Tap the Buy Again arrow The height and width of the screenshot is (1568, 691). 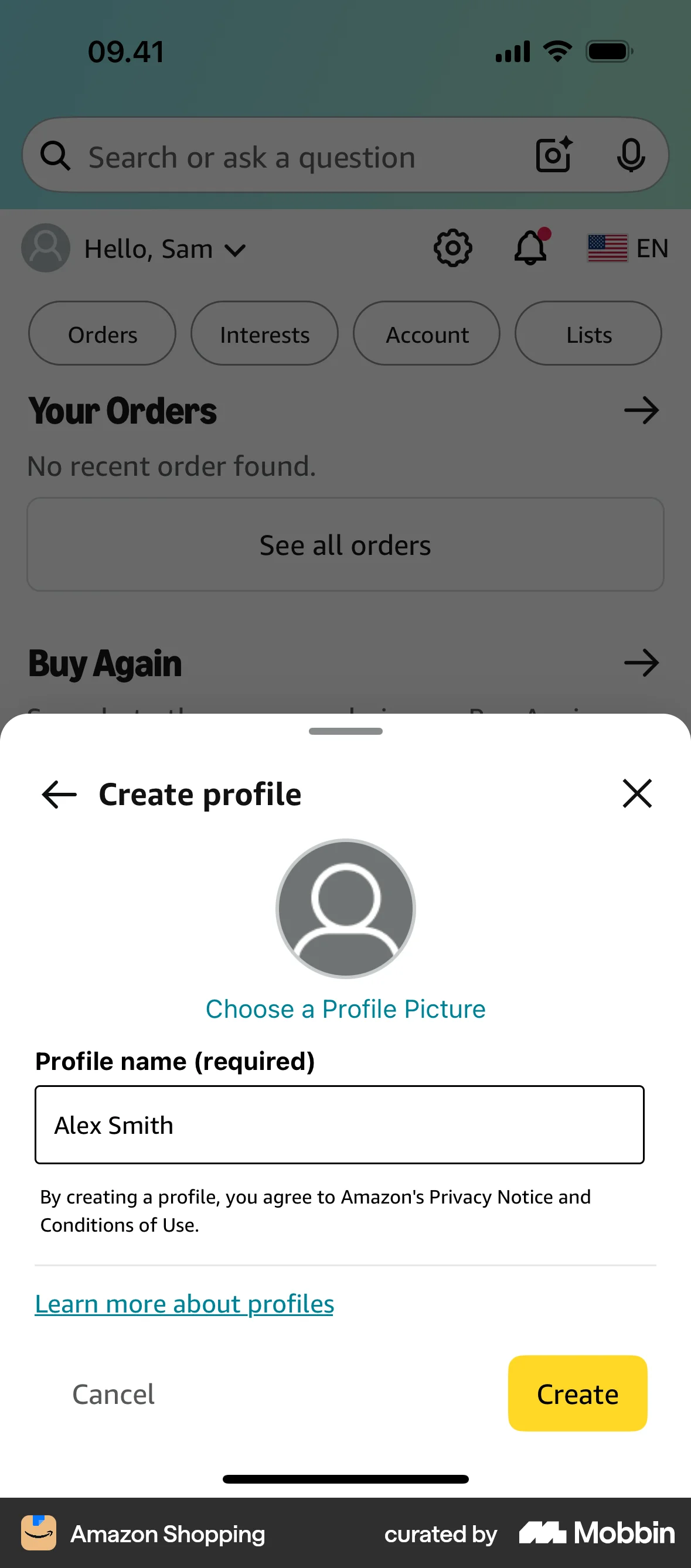(x=641, y=663)
